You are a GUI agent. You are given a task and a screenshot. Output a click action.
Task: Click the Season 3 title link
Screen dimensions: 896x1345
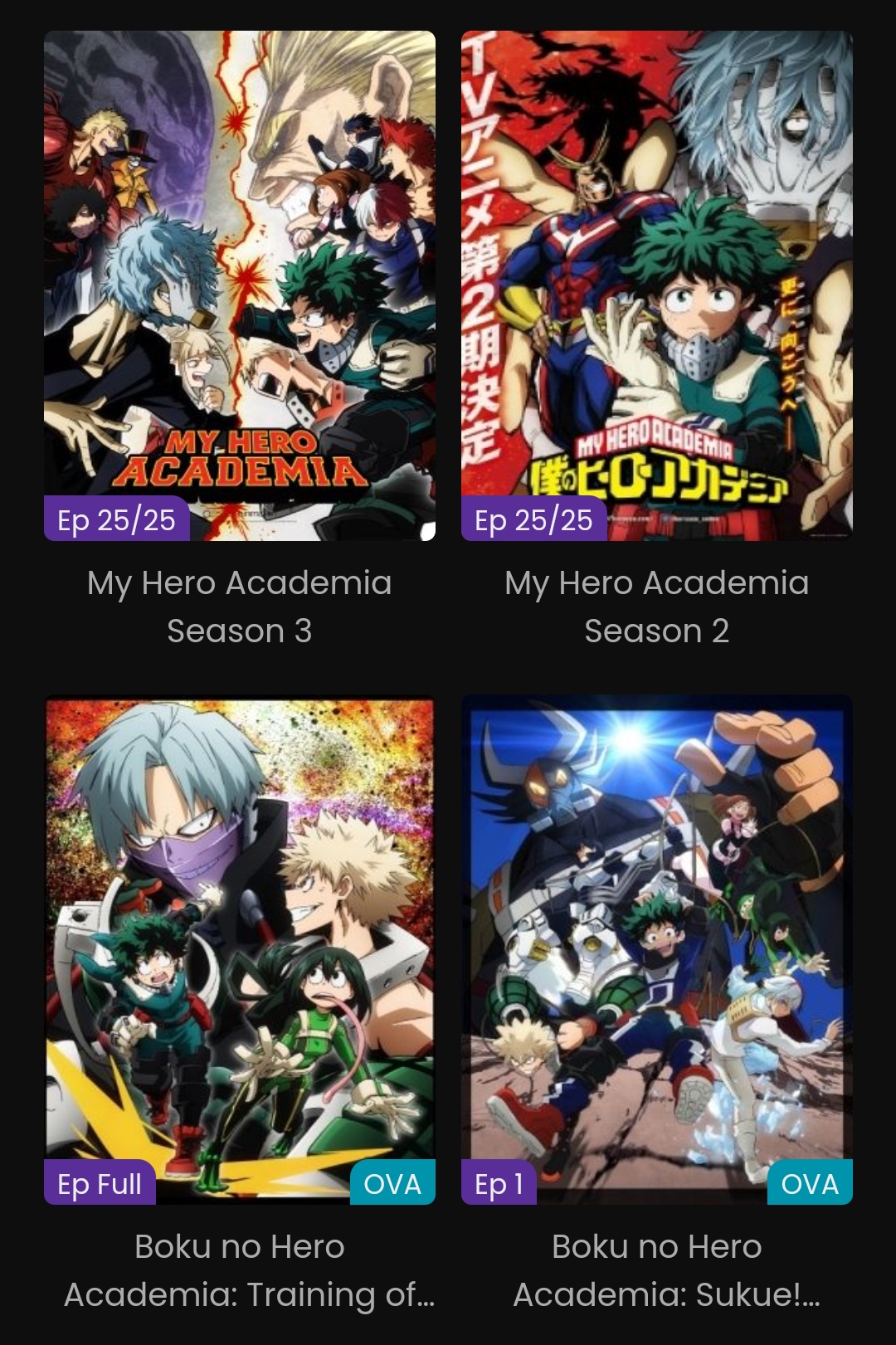coord(239,606)
